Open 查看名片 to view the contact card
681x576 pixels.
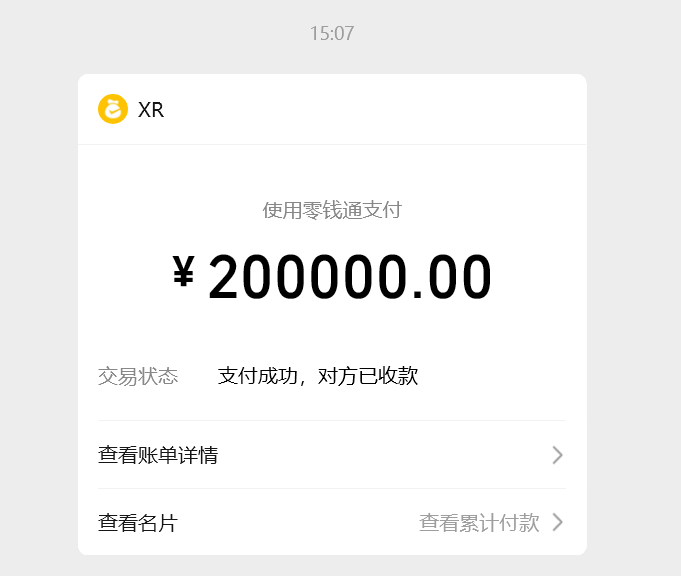pos(138,522)
